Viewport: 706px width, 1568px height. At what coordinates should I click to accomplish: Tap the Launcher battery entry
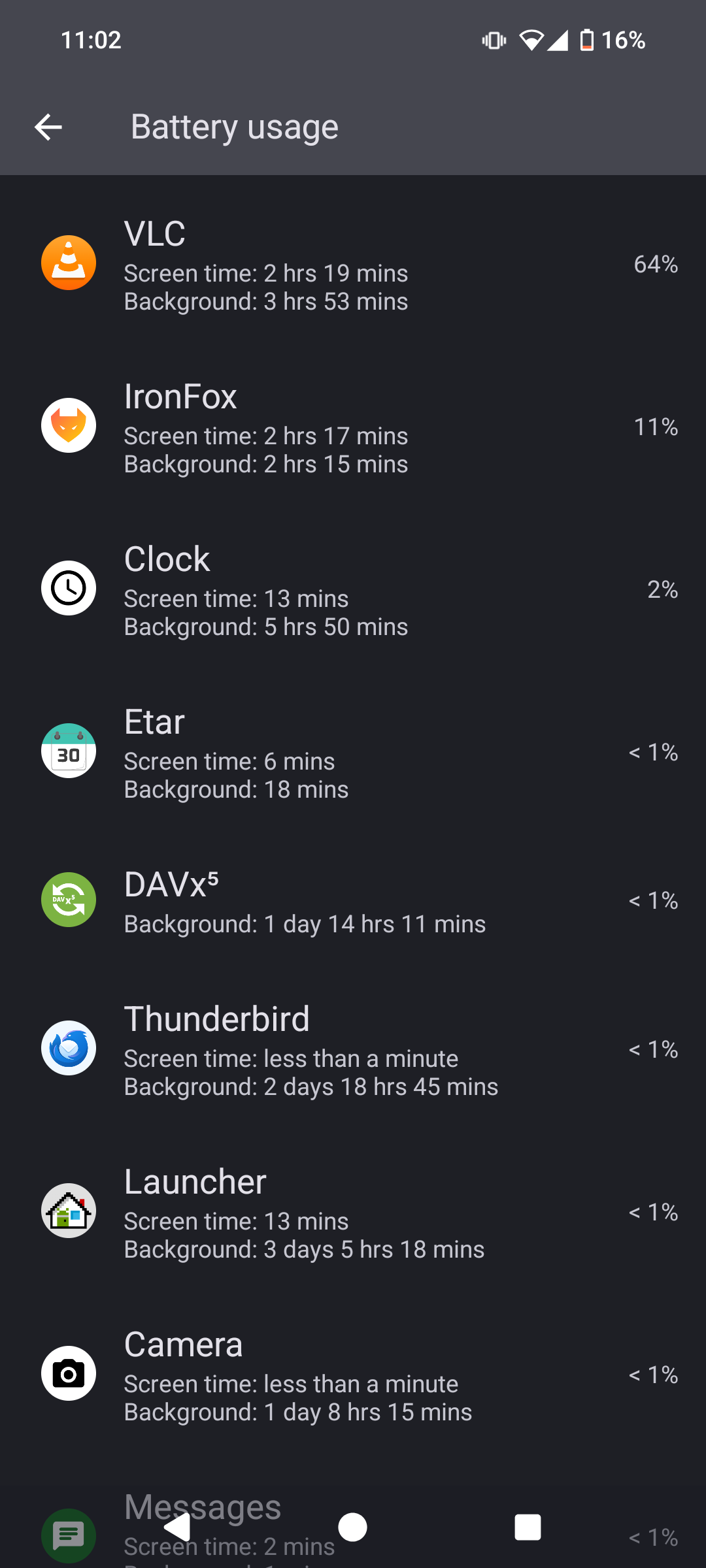353,1212
